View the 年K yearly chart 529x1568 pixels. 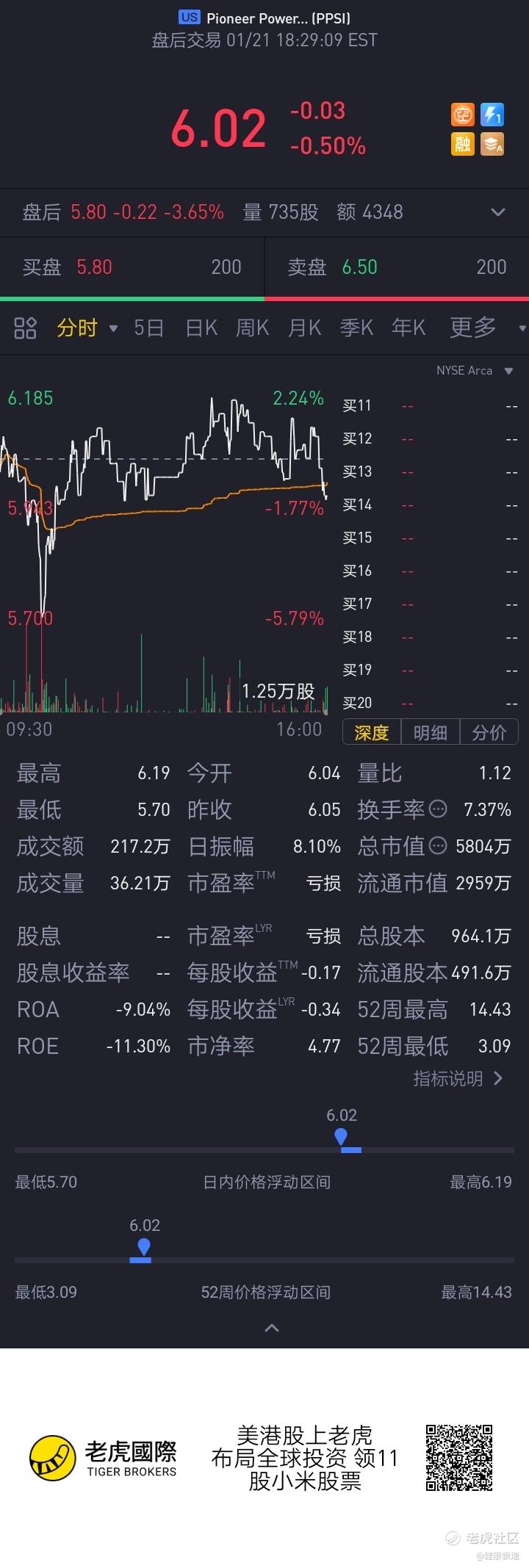coord(409,328)
